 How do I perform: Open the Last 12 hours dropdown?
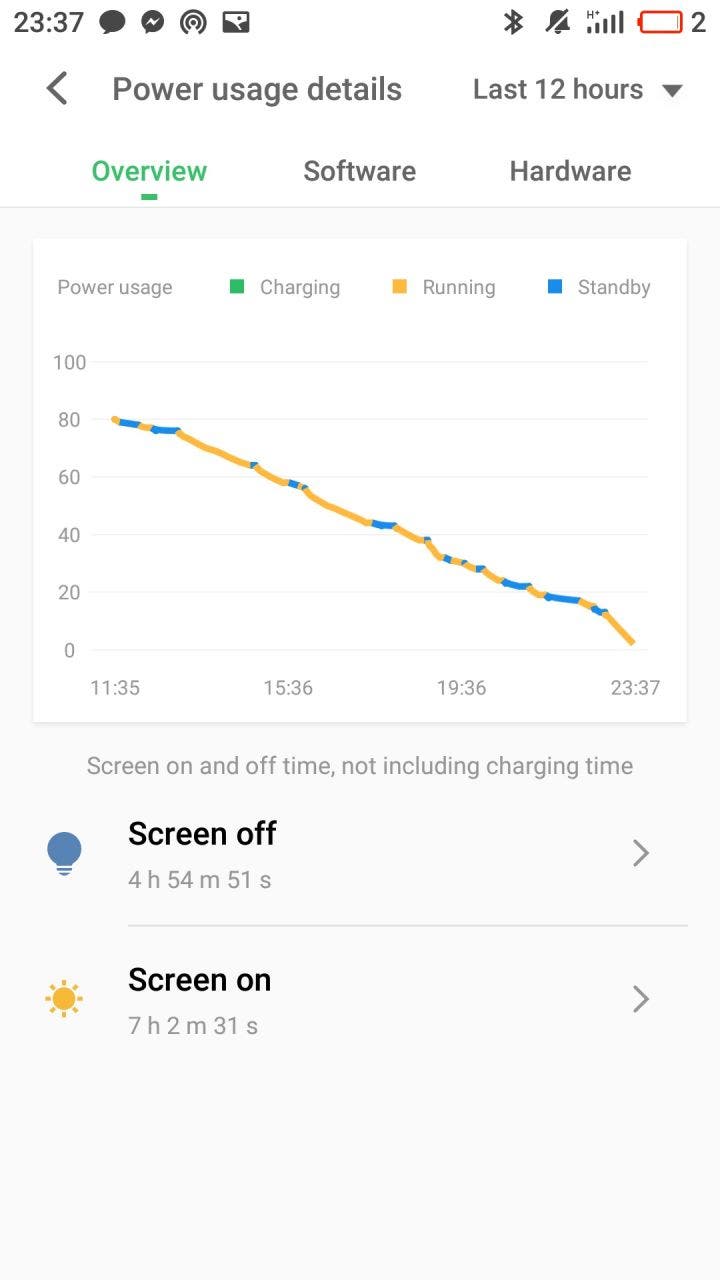(x=577, y=90)
